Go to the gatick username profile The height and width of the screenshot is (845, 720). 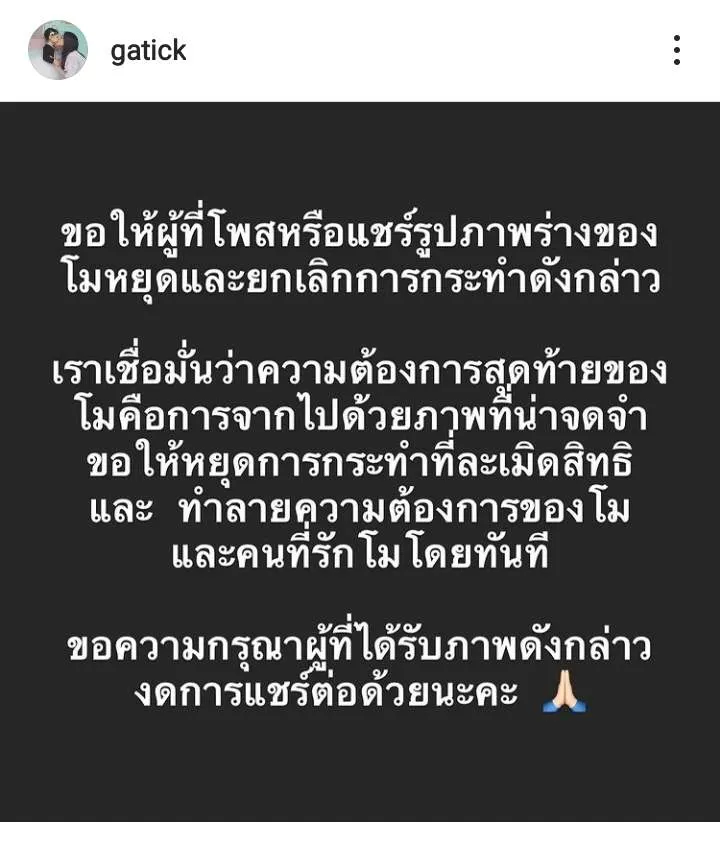[x=148, y=51]
